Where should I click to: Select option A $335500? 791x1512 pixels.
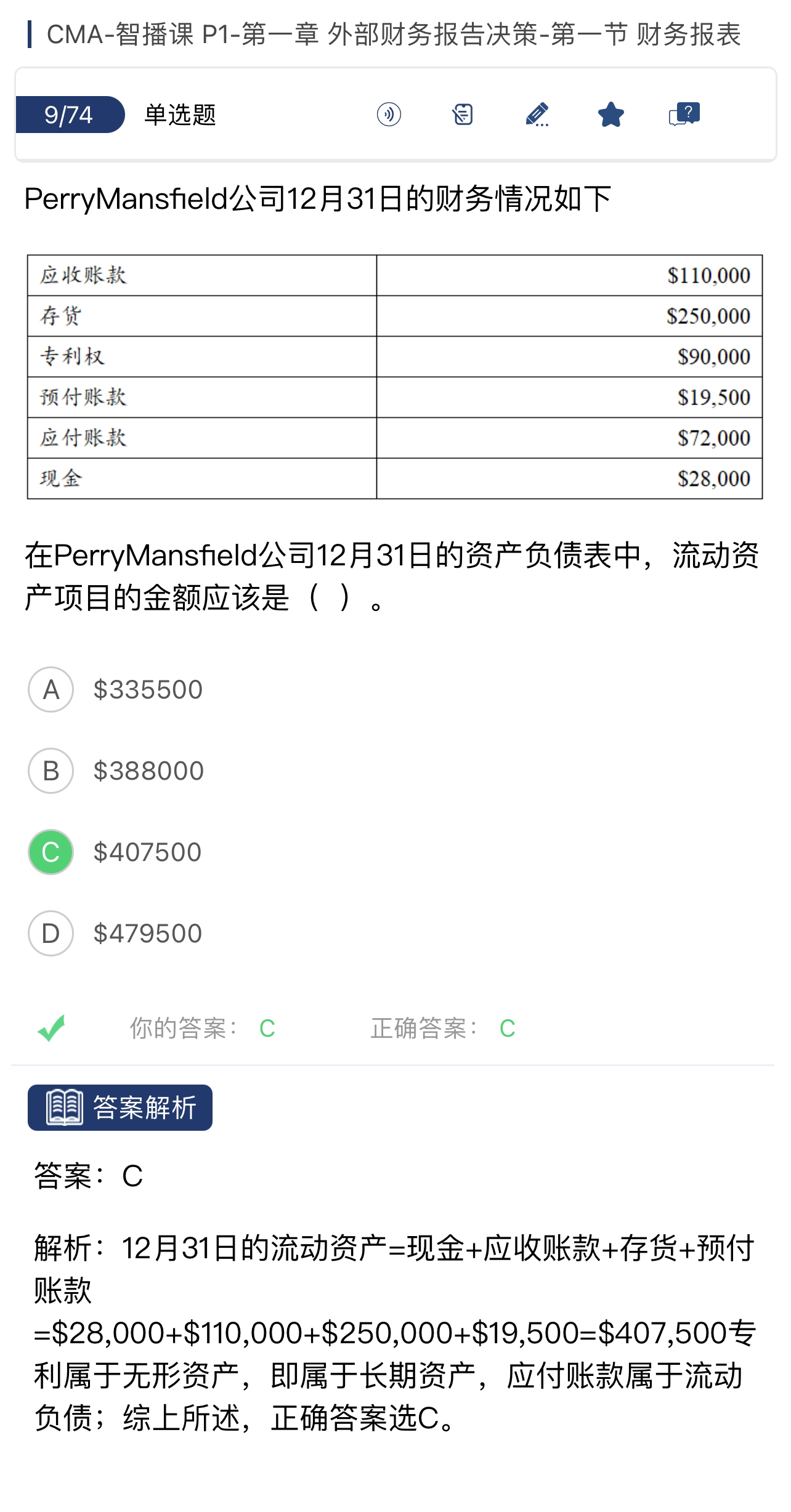(51, 689)
